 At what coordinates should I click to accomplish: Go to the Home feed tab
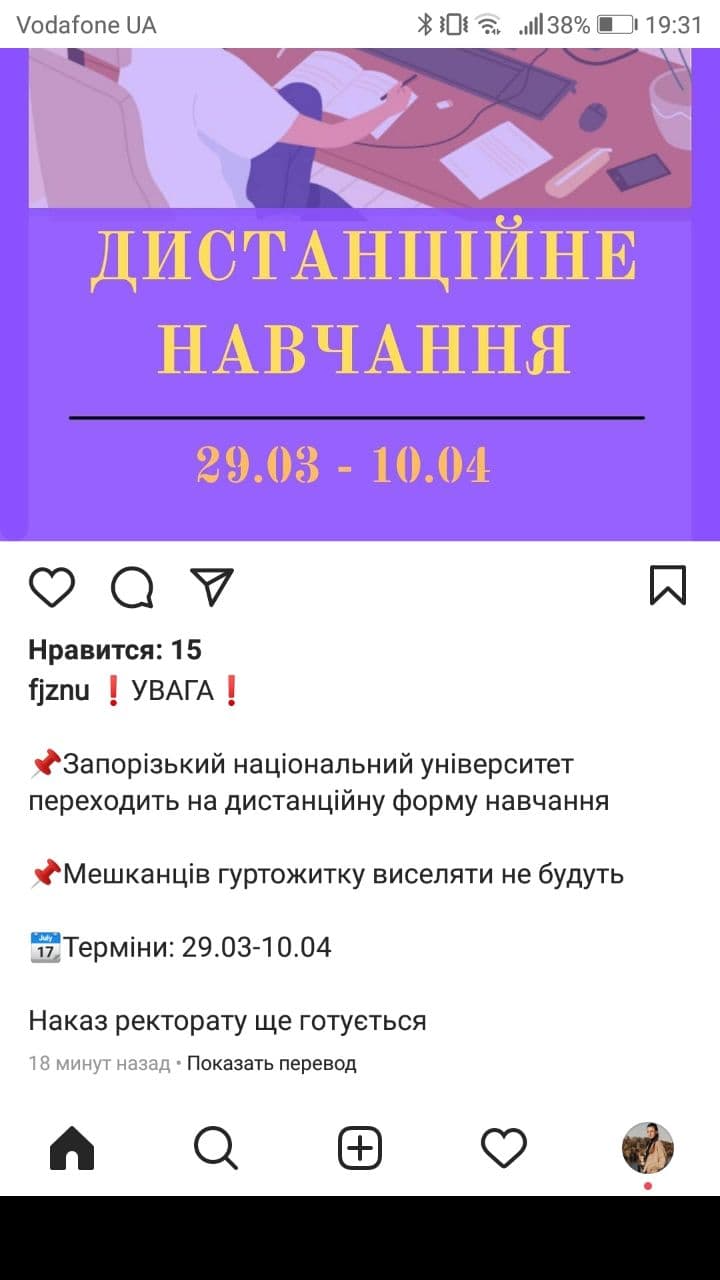pyautogui.click(x=72, y=1148)
